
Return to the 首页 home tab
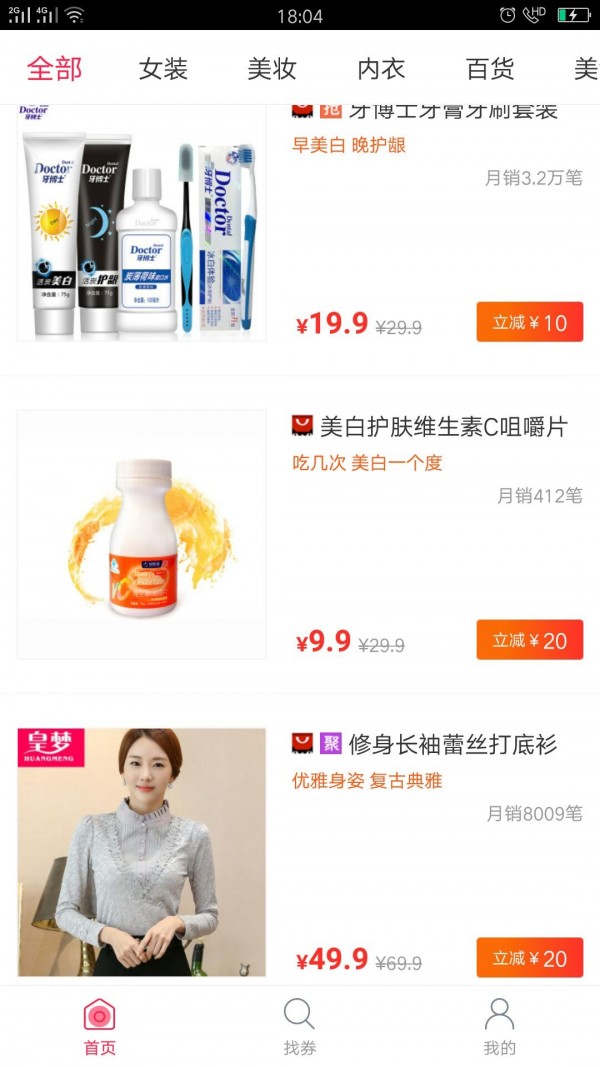click(99, 1027)
